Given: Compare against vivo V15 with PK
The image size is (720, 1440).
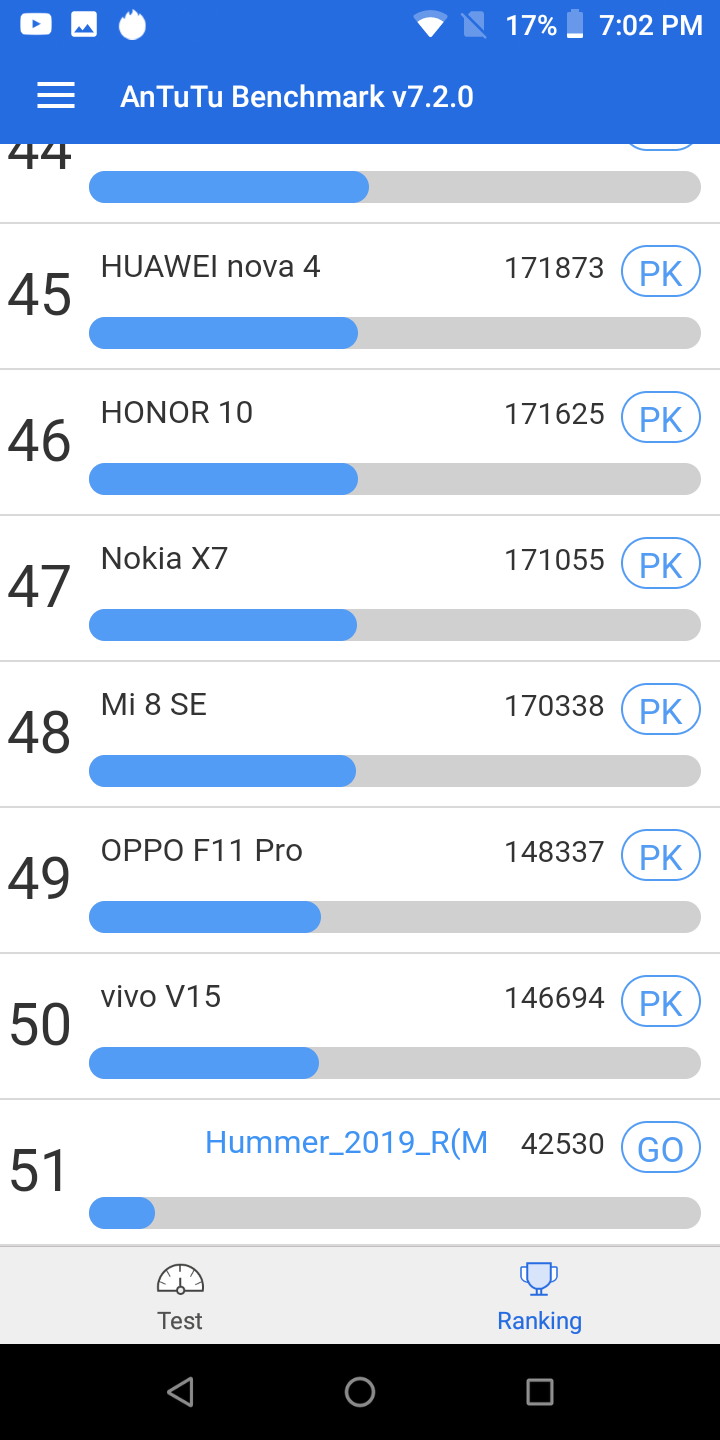Looking at the screenshot, I should pos(661,1002).
